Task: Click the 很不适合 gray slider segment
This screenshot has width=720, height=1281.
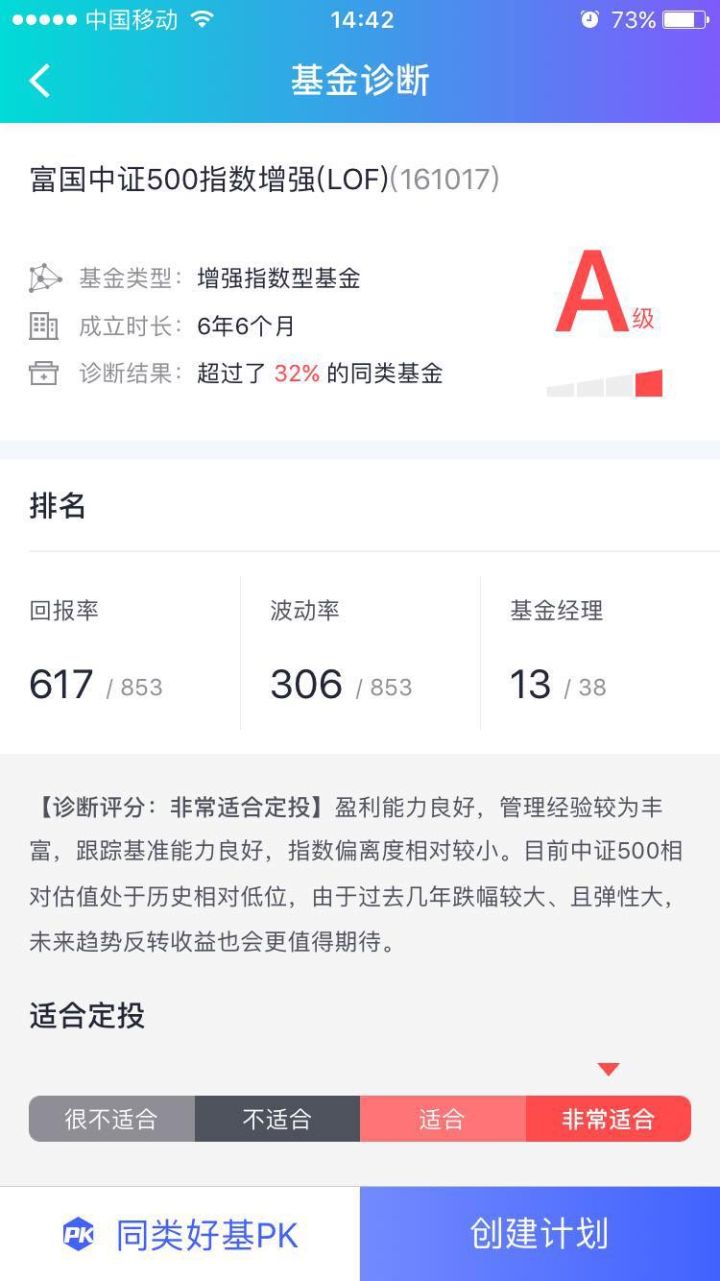Action: [x=110, y=1119]
